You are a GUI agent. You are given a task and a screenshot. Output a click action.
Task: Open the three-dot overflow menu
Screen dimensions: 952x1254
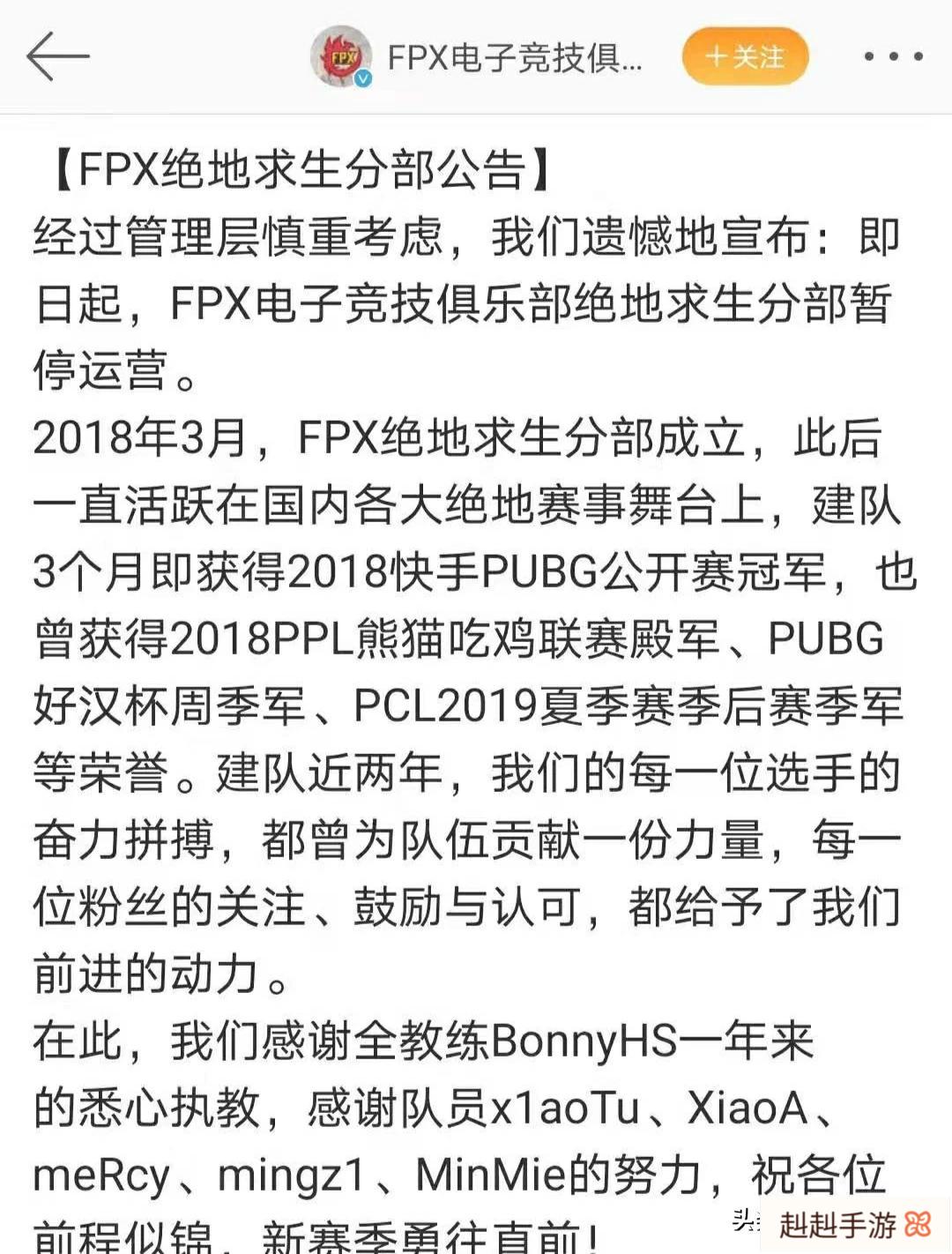coord(893,56)
